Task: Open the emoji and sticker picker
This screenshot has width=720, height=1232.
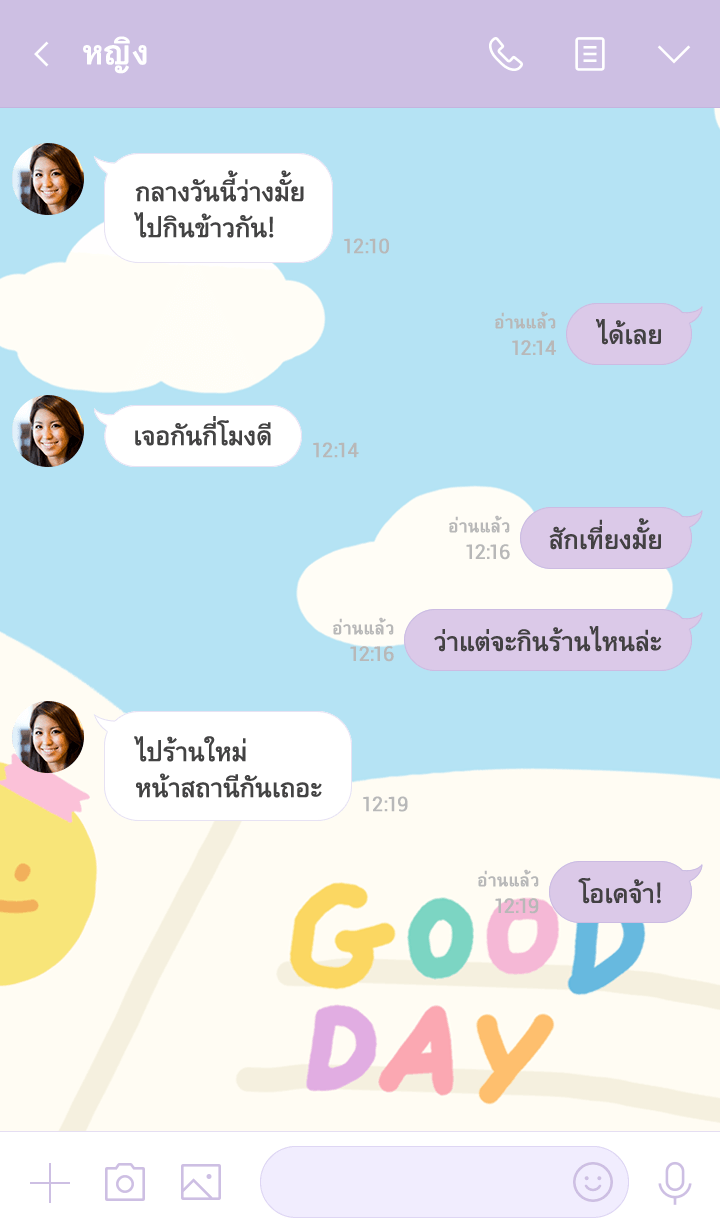Action: [592, 1182]
